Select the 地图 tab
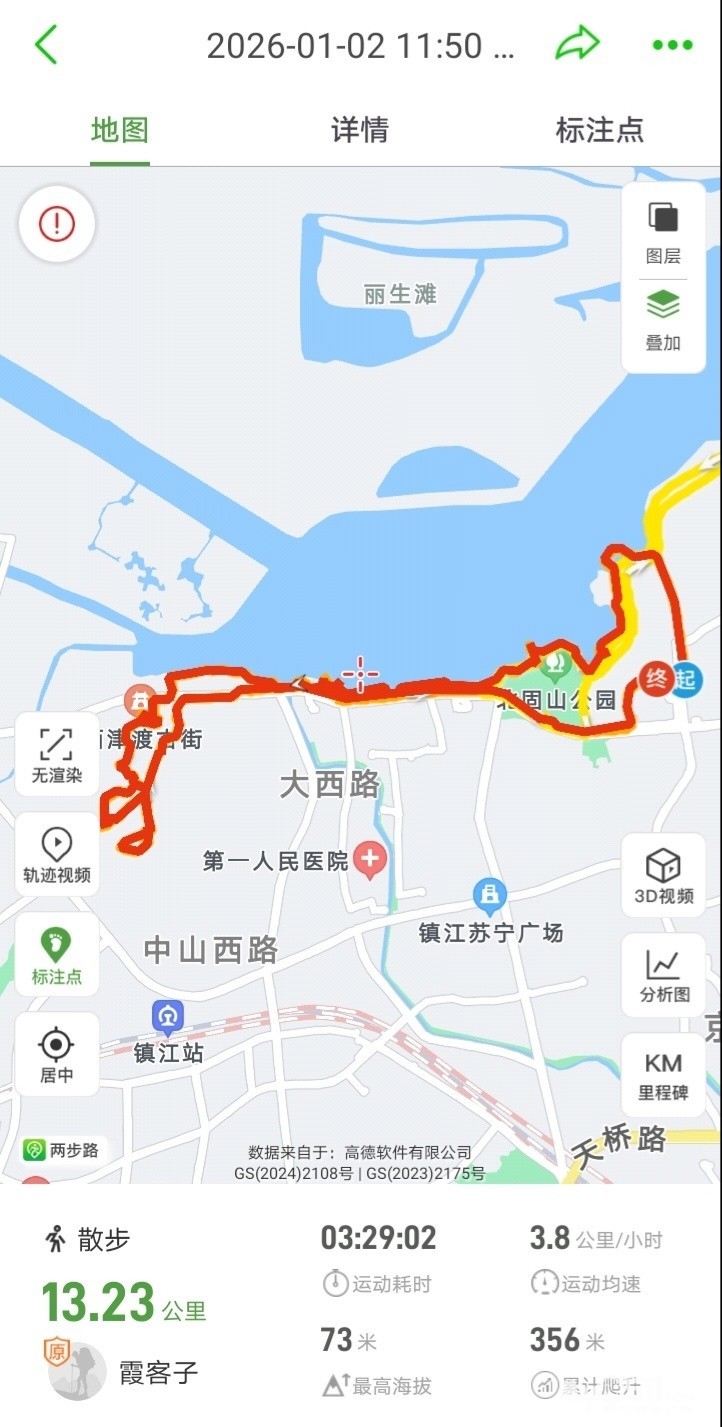The width and height of the screenshot is (722, 1427). [x=120, y=130]
